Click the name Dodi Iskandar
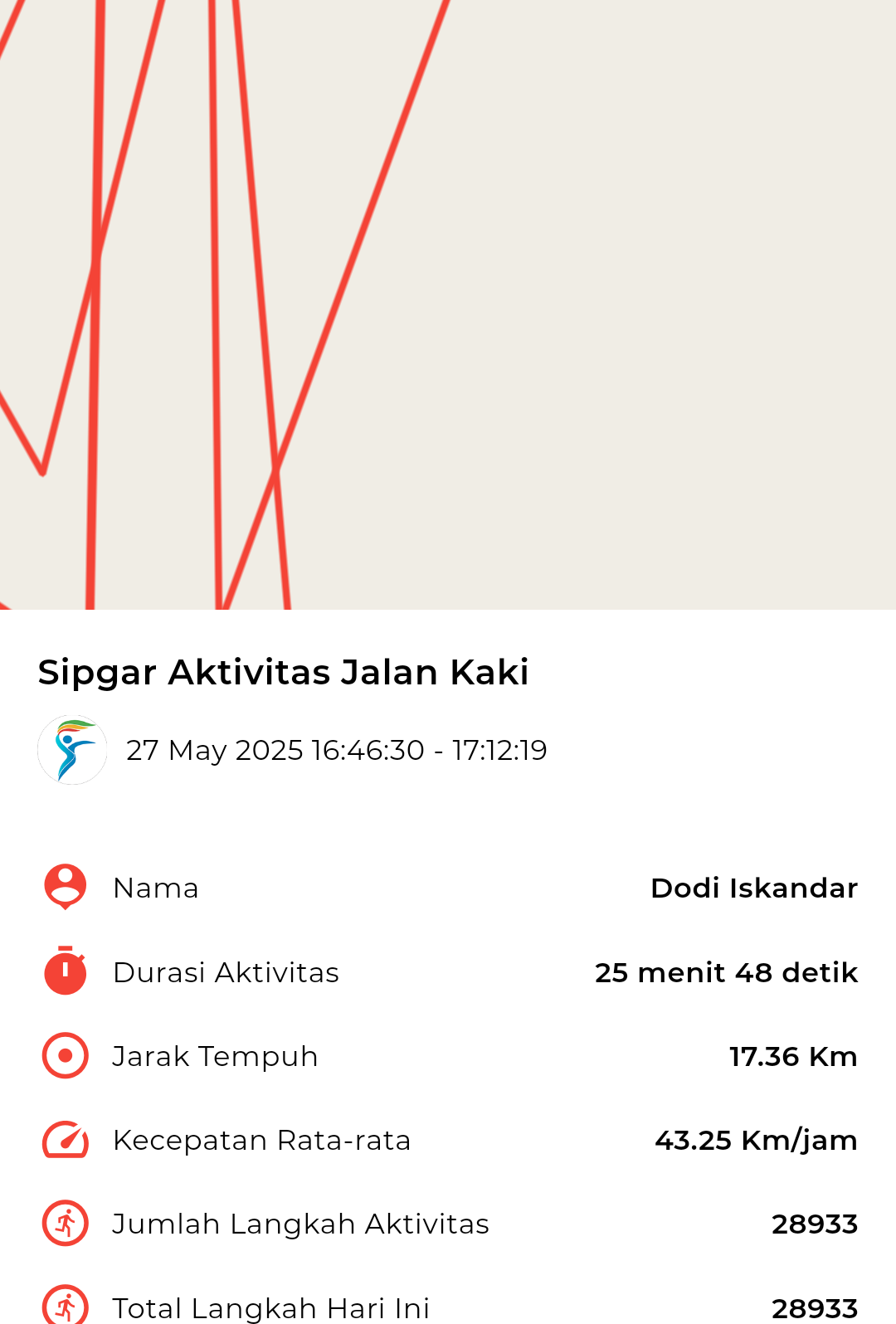The image size is (896, 1324). pos(753,888)
